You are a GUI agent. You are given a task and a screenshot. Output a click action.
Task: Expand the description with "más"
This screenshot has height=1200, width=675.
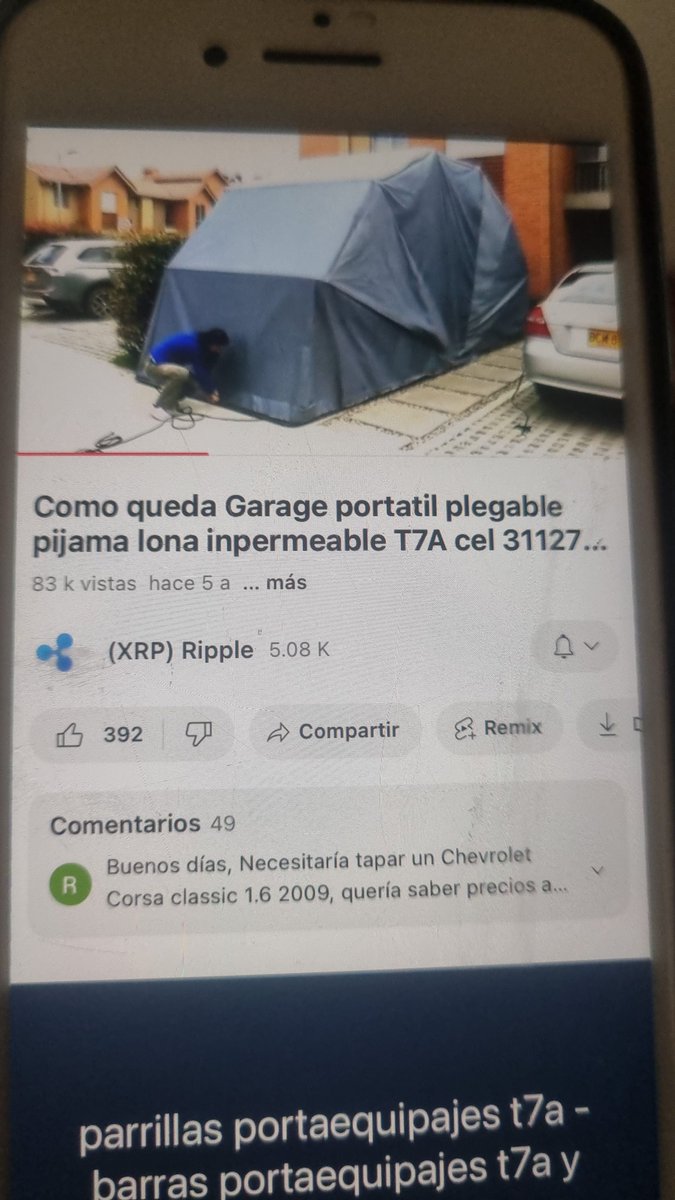coord(286,581)
